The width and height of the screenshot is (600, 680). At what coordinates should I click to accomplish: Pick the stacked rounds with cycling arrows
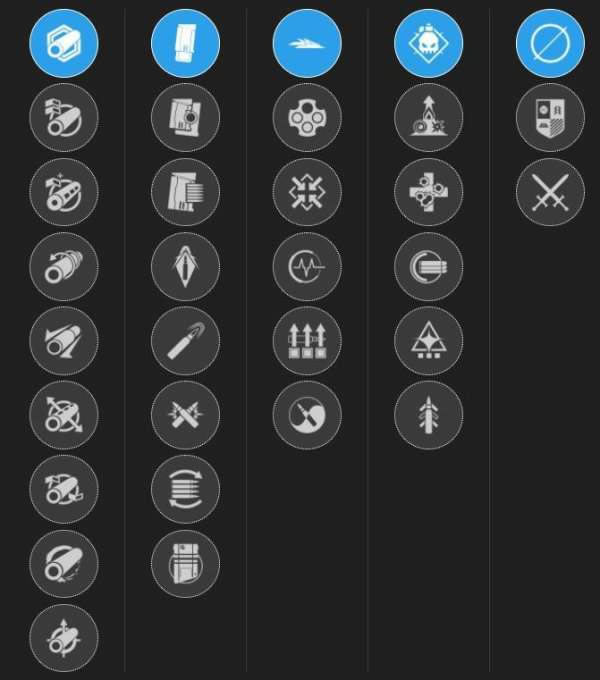(x=185, y=489)
